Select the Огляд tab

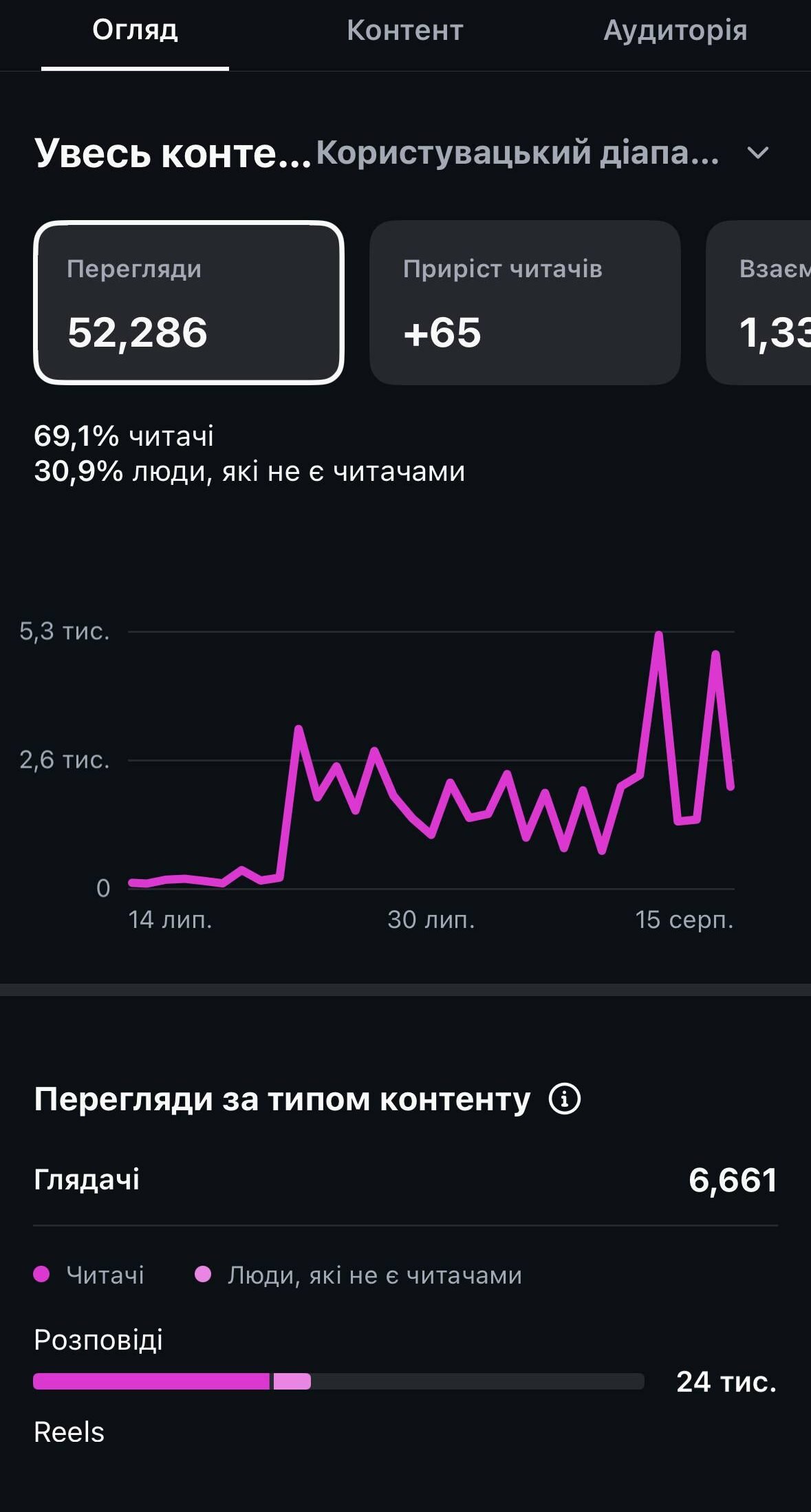pyautogui.click(x=135, y=30)
